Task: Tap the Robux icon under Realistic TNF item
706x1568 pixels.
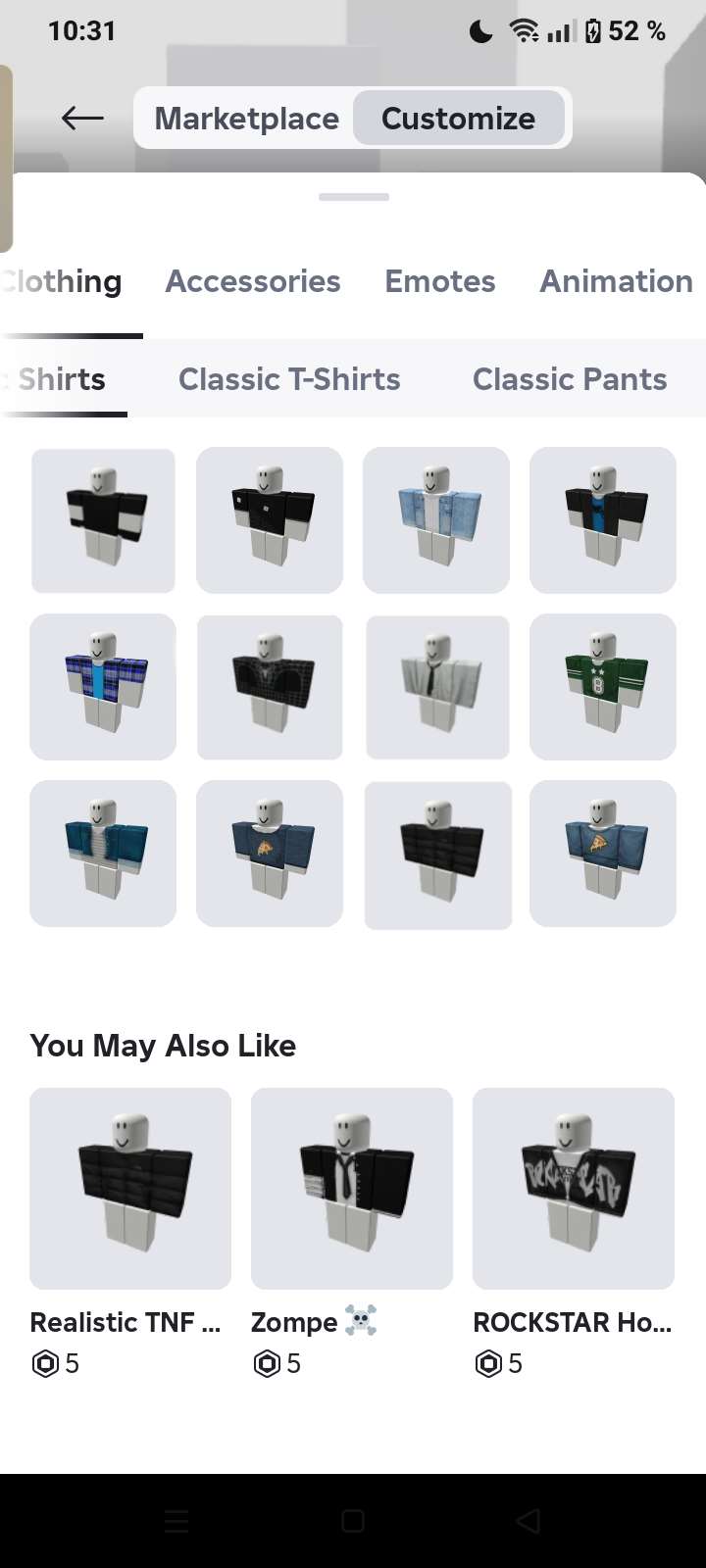Action: point(42,1363)
